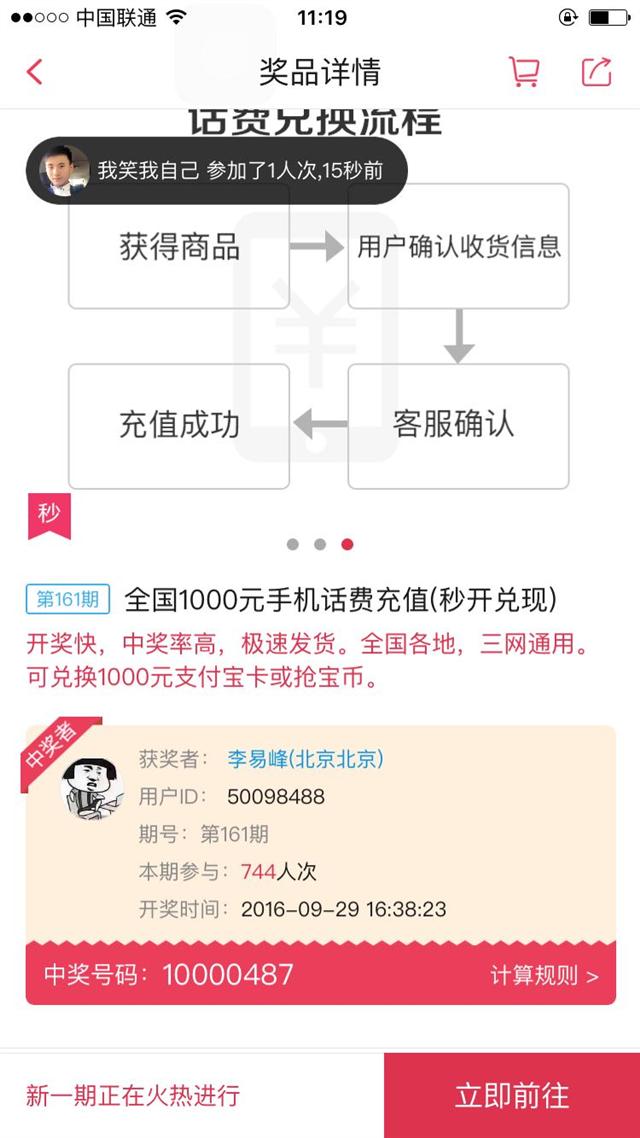Tap the 立即前往 button
640x1138 pixels.
pyautogui.click(x=512, y=1095)
